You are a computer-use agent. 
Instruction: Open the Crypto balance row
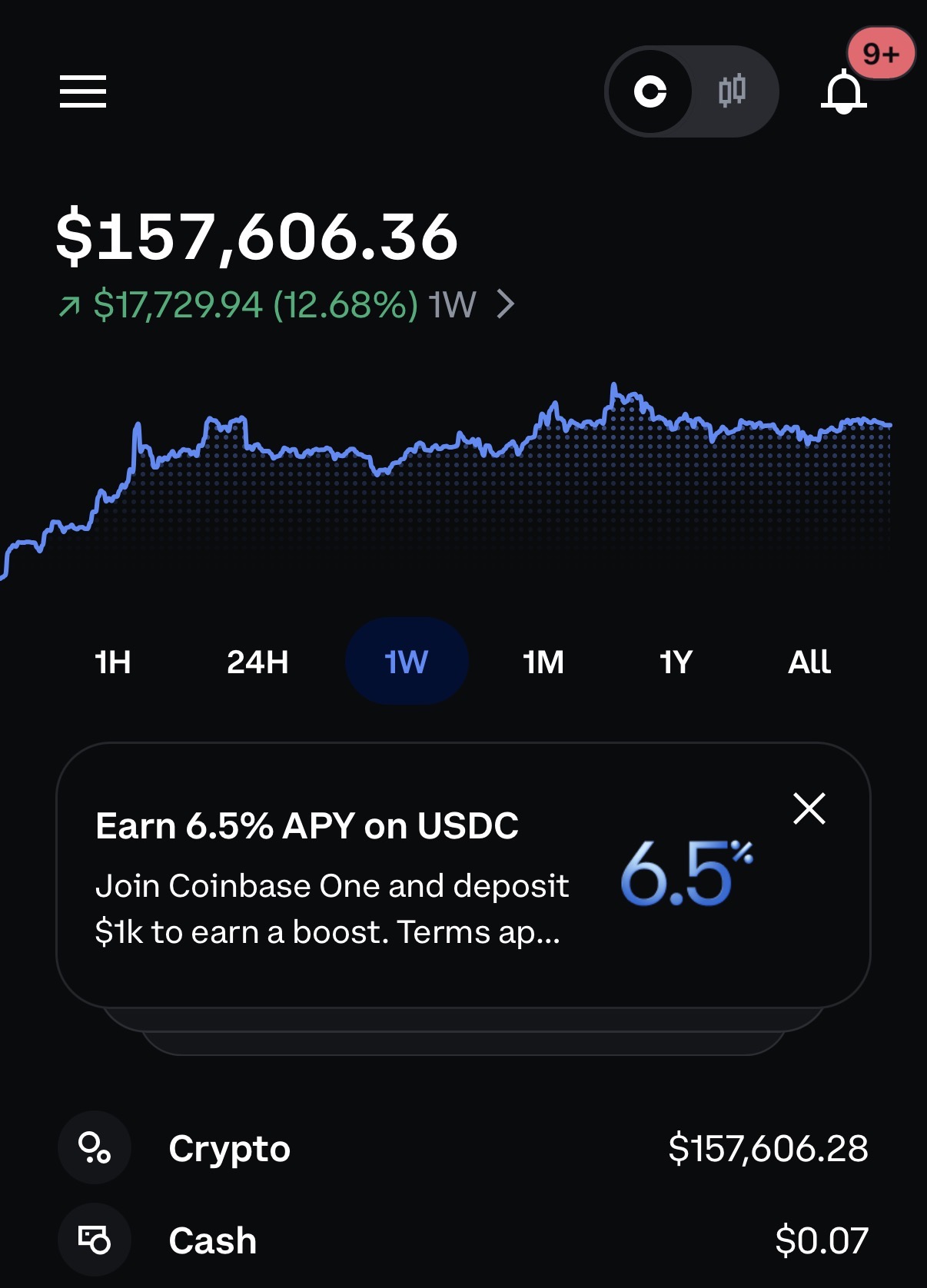(463, 1148)
